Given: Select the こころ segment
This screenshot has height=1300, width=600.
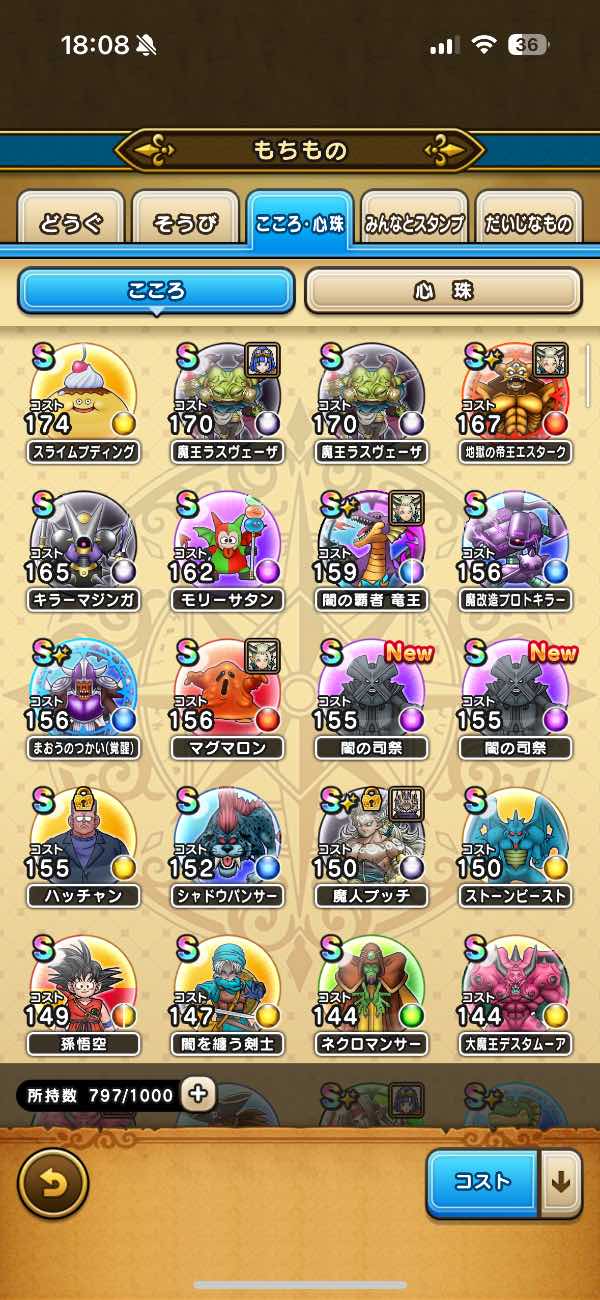Looking at the screenshot, I should 156,291.
